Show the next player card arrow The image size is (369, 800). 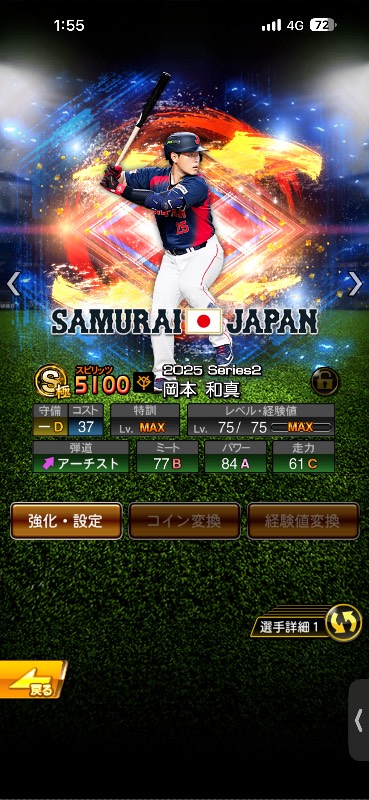[x=355, y=284]
